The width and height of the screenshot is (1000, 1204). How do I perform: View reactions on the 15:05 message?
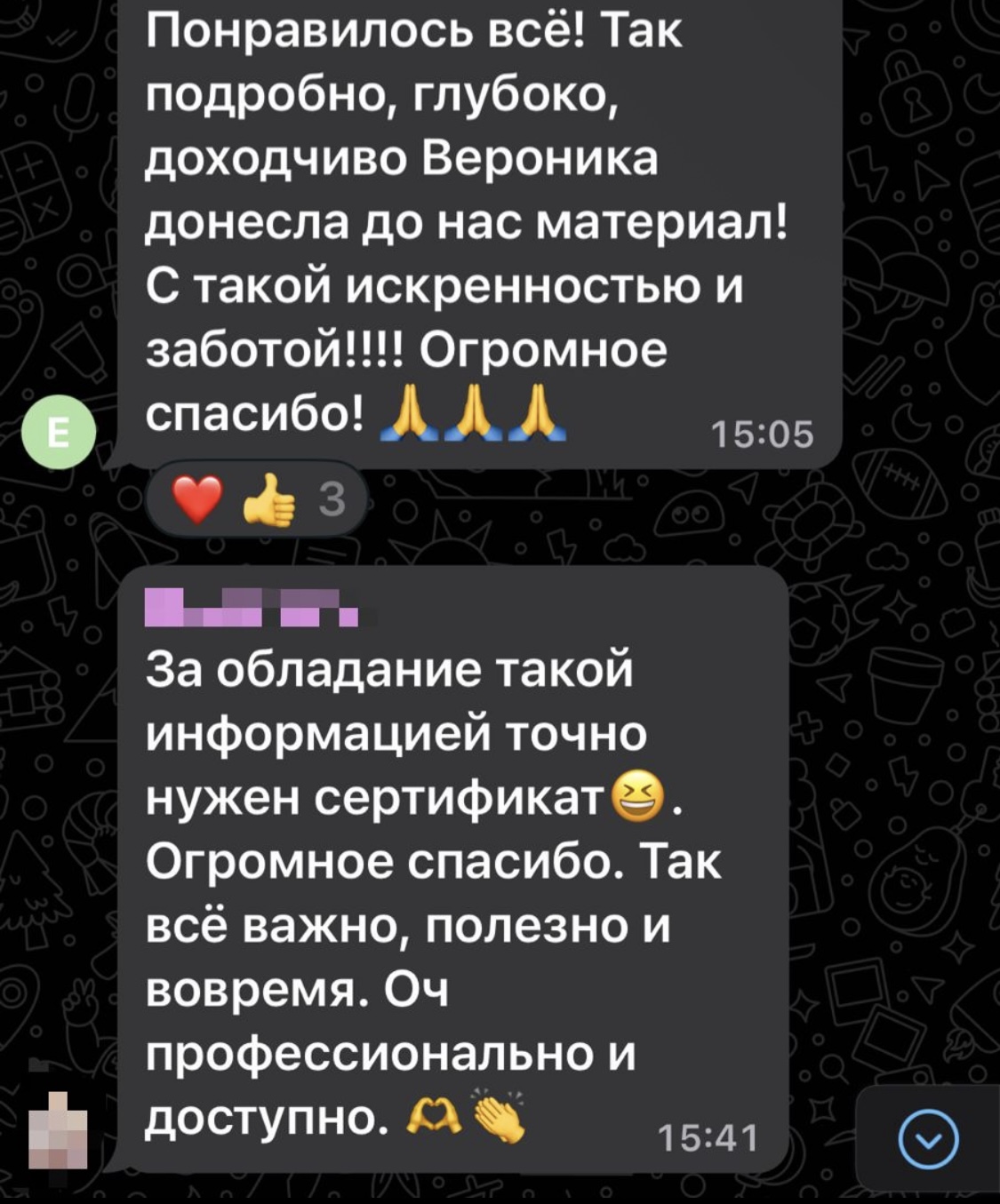tap(257, 499)
